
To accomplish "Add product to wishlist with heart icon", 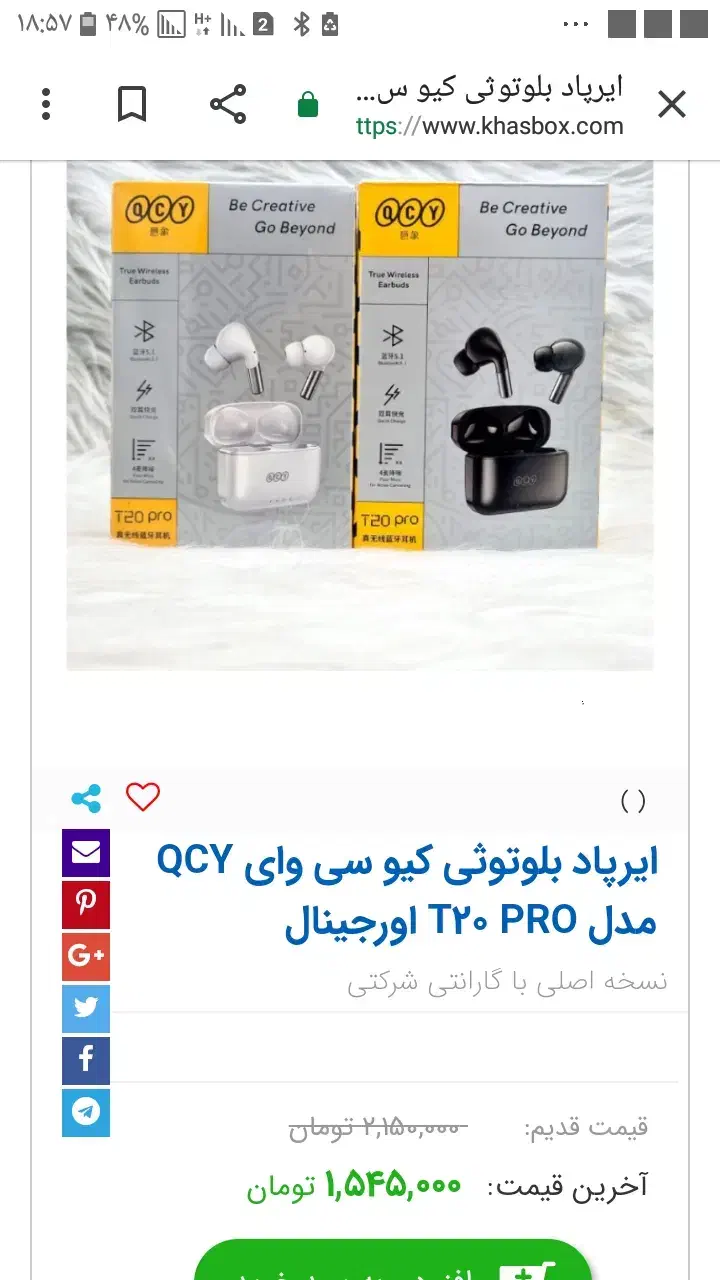I will coord(143,797).
